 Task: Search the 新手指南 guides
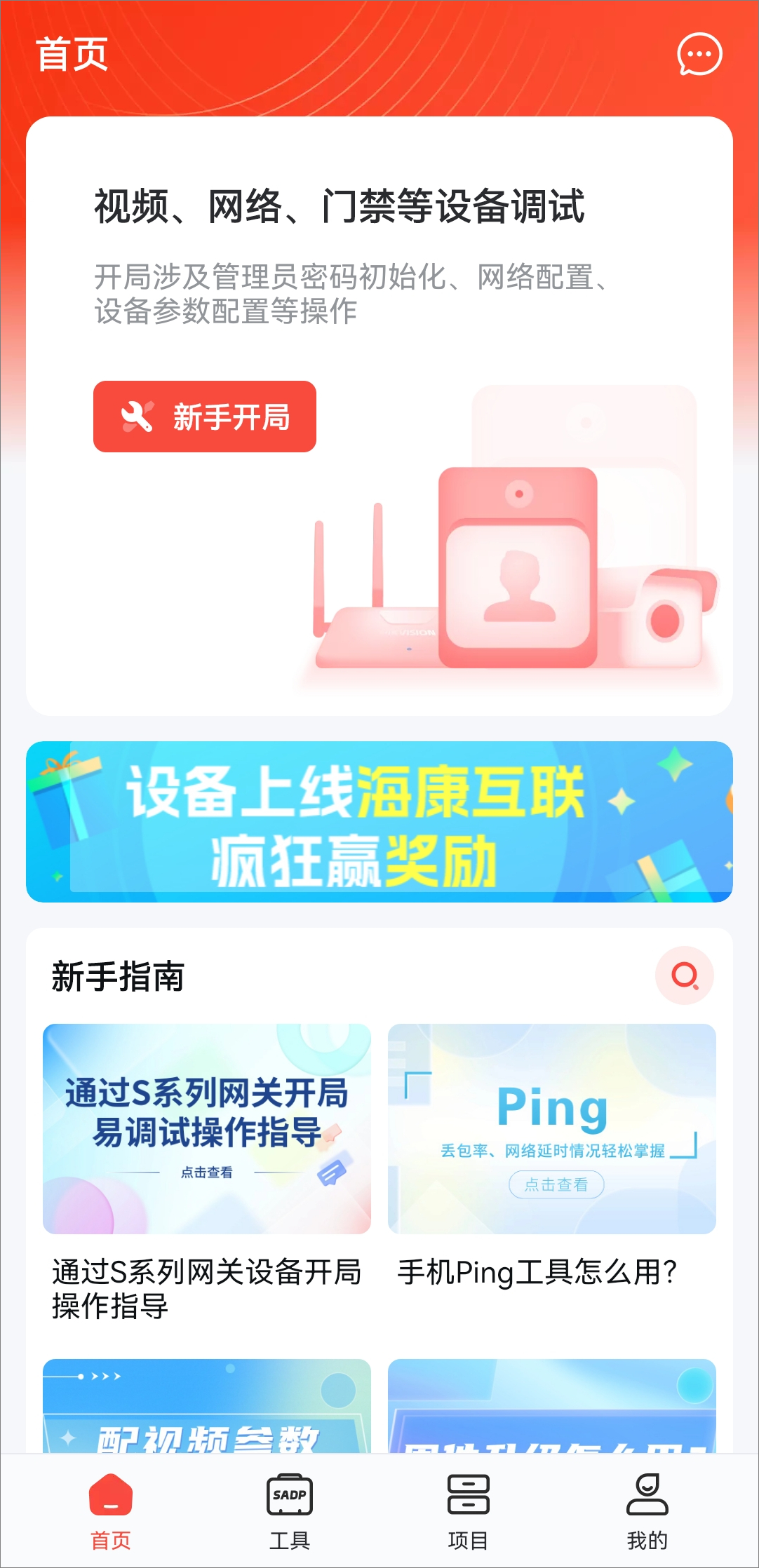tap(684, 975)
